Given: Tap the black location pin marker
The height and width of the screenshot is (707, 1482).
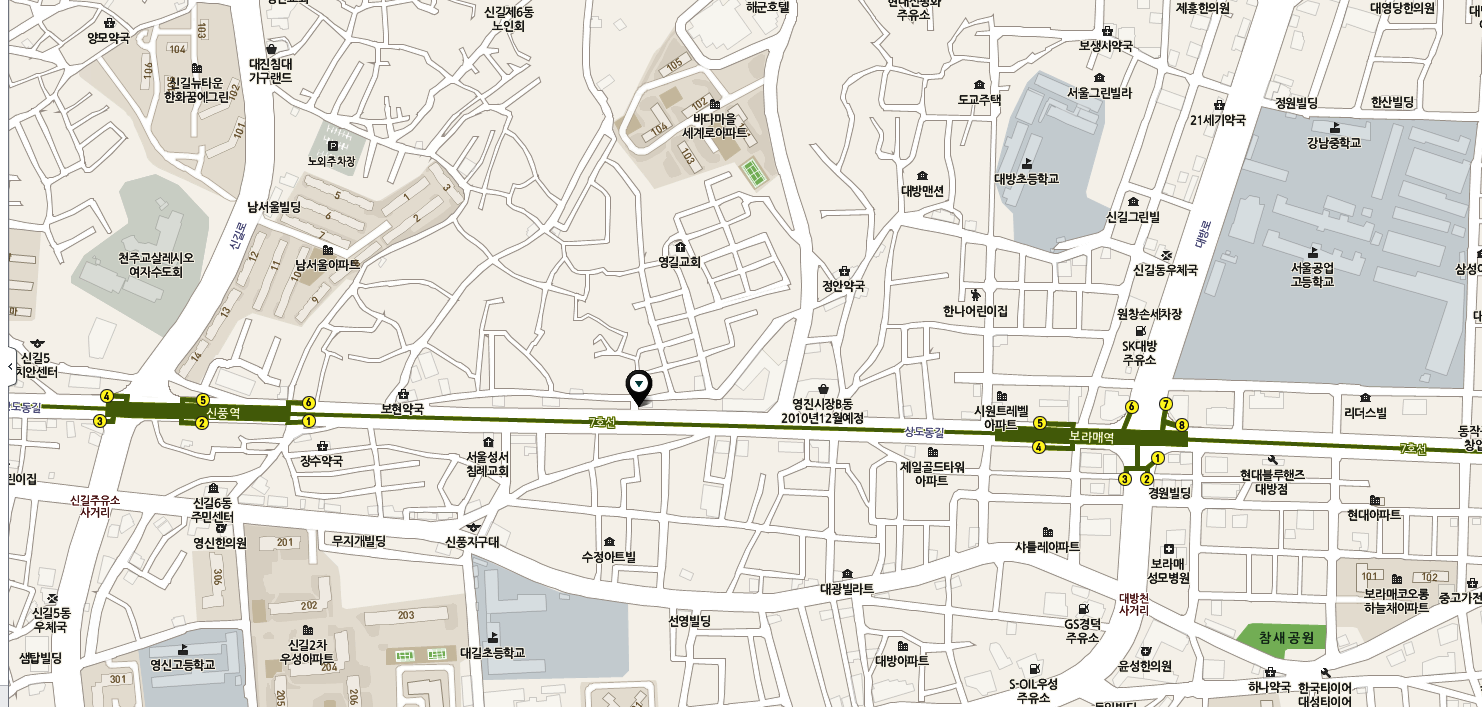Looking at the screenshot, I should click(638, 386).
